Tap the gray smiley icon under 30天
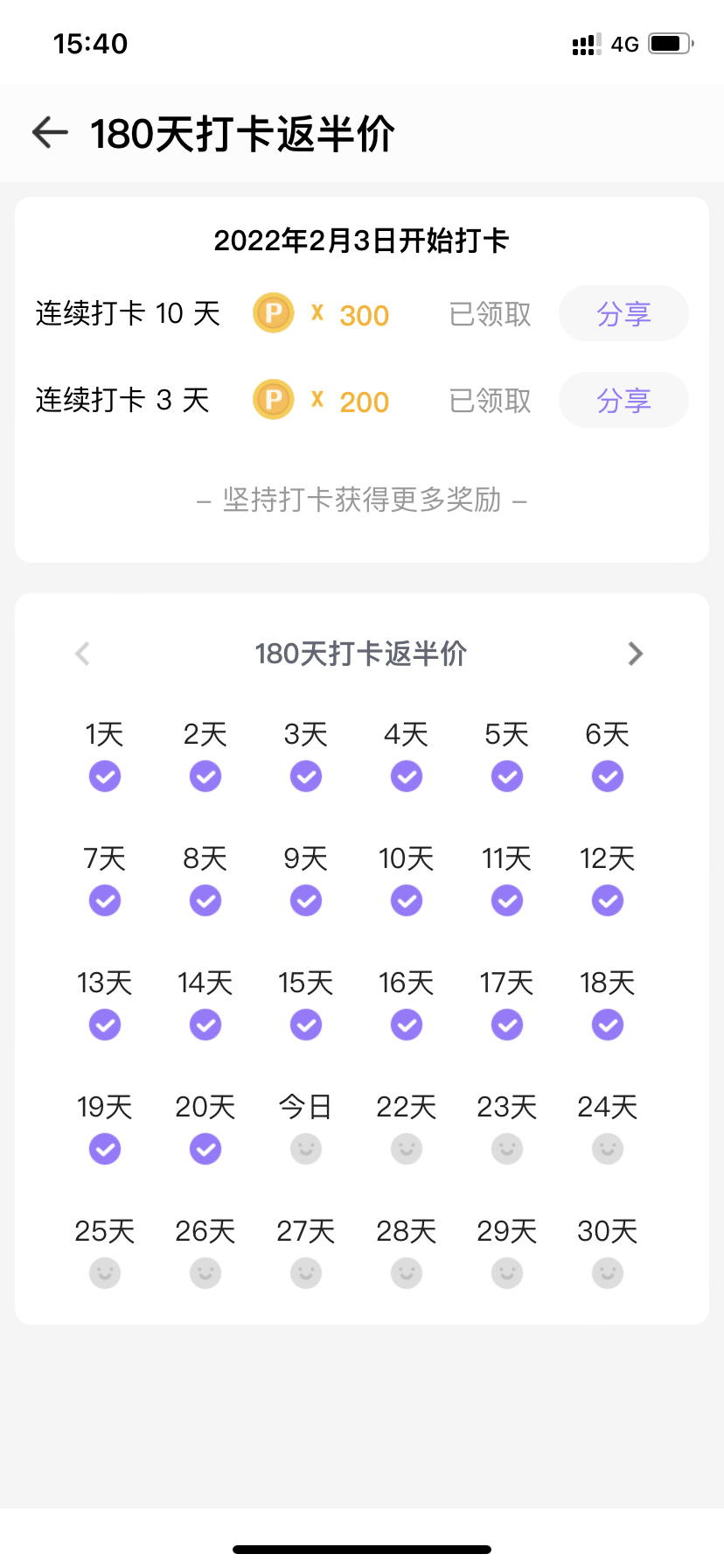 [607, 1273]
